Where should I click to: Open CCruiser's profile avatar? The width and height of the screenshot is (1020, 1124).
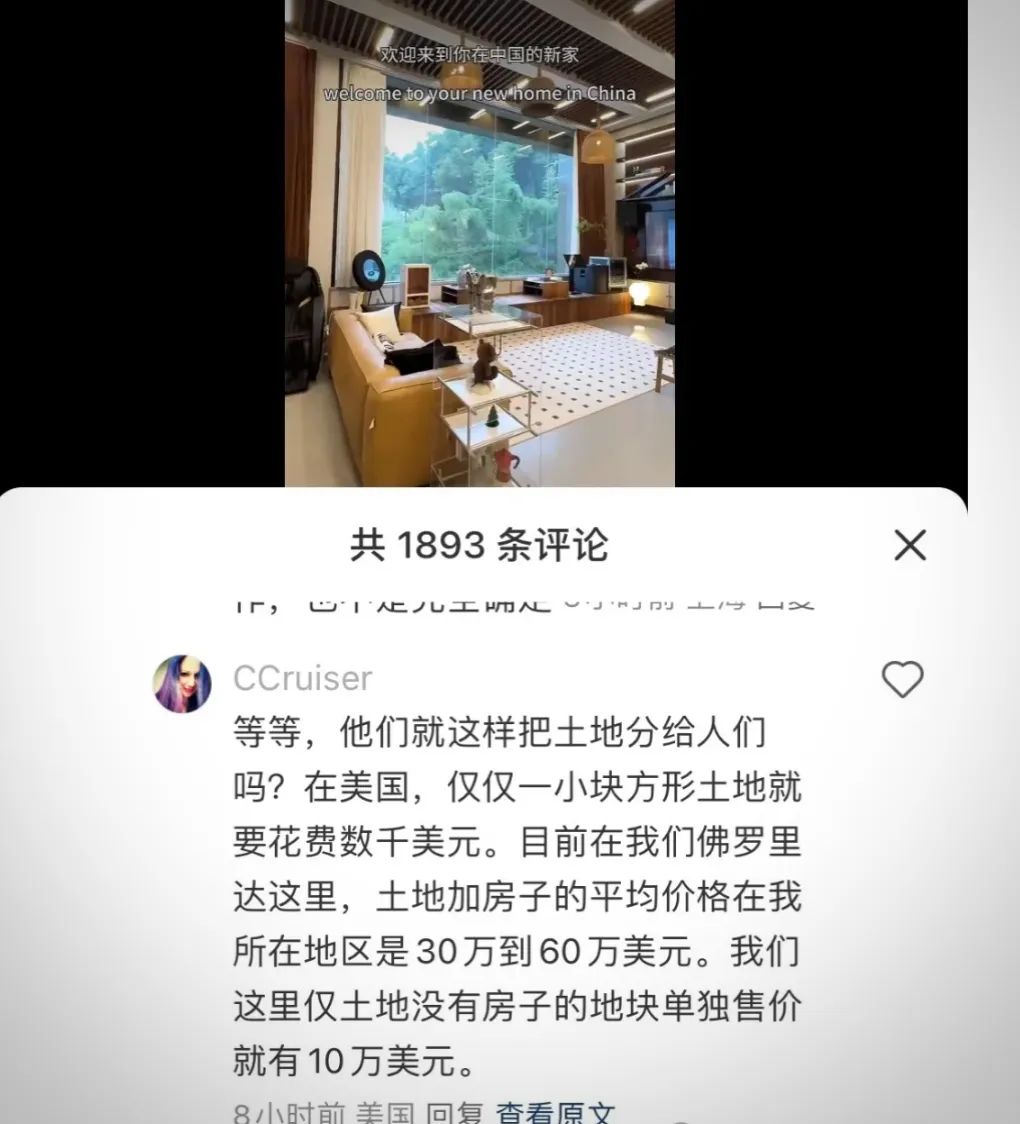tap(182, 683)
